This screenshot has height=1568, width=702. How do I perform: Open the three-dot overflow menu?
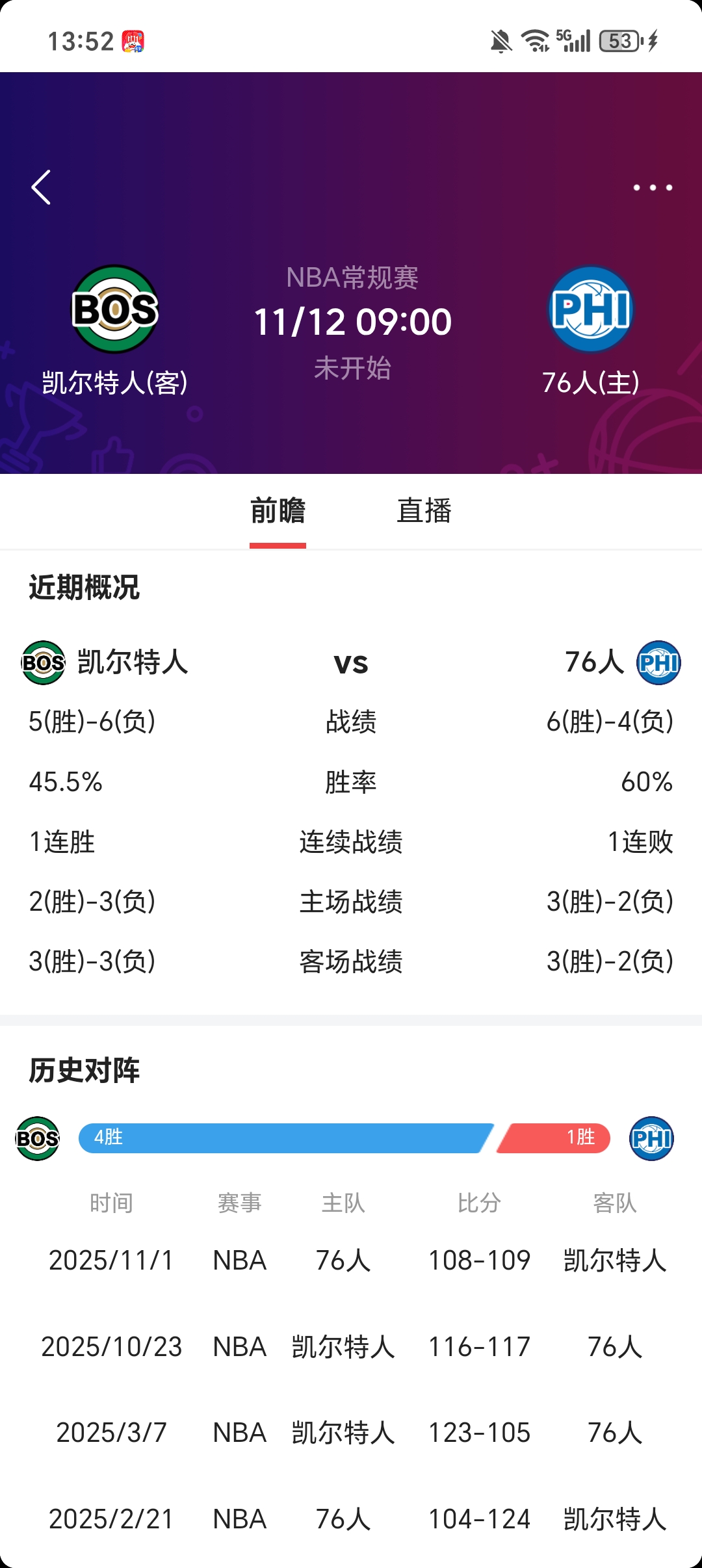653,188
